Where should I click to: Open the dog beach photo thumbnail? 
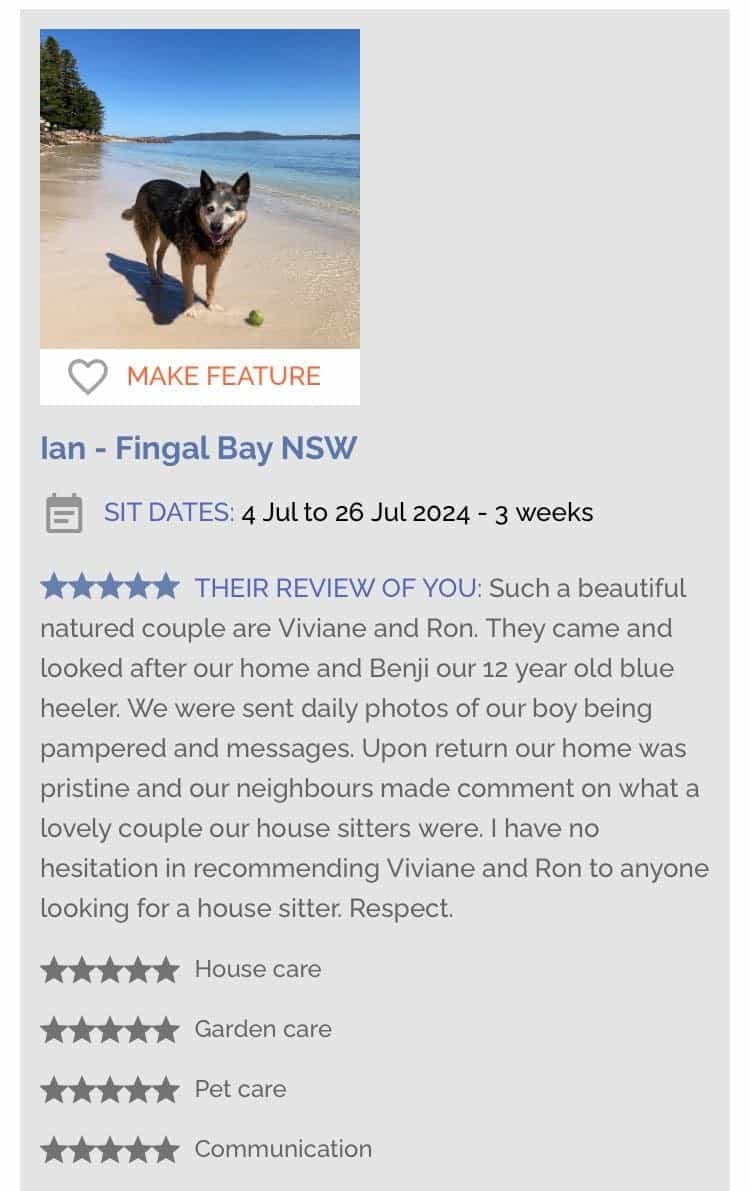pyautogui.click(x=199, y=189)
